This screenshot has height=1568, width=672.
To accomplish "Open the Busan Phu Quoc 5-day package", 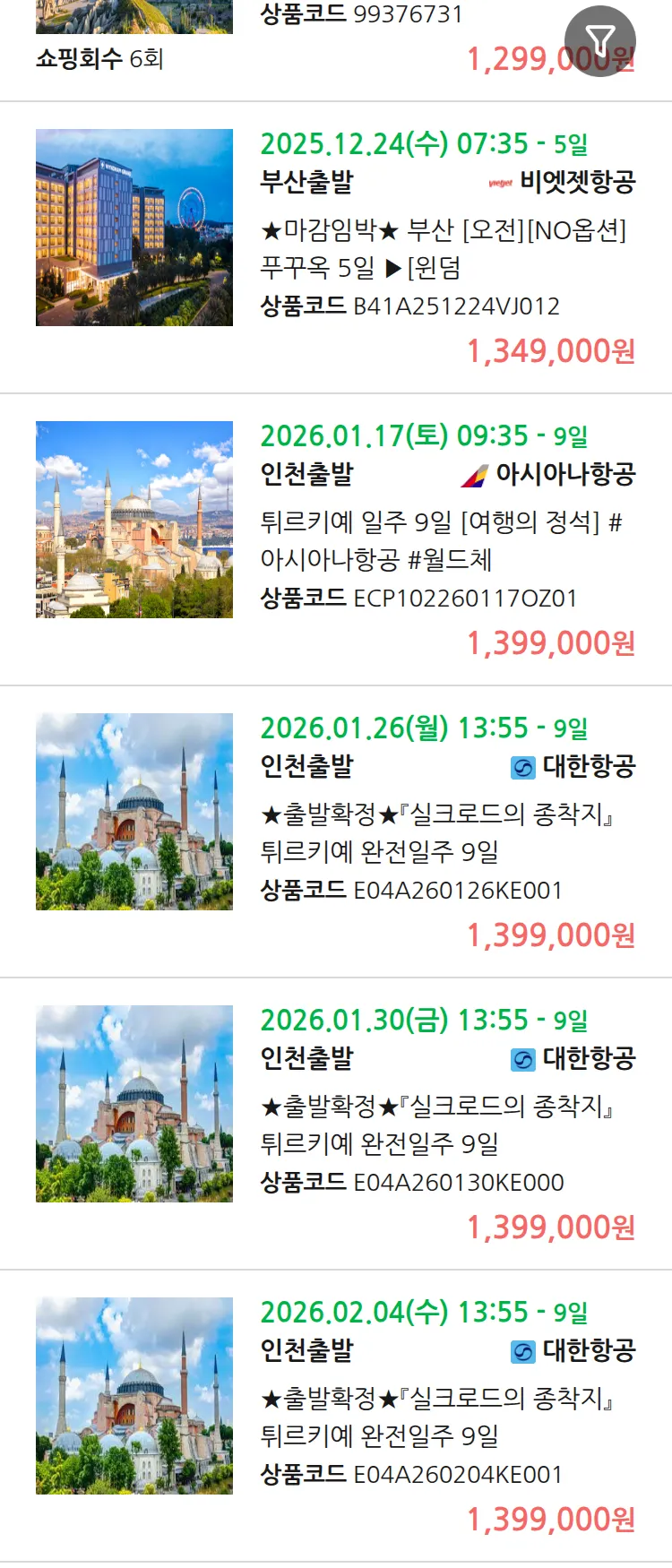I will click(443, 248).
